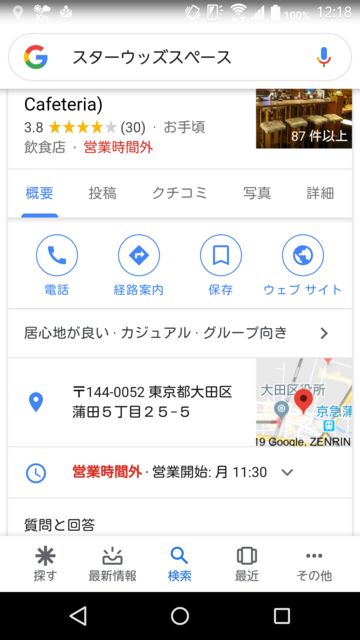Open the map thumbnail of 蒲田
The width and height of the screenshot is (360, 640).
[304, 402]
